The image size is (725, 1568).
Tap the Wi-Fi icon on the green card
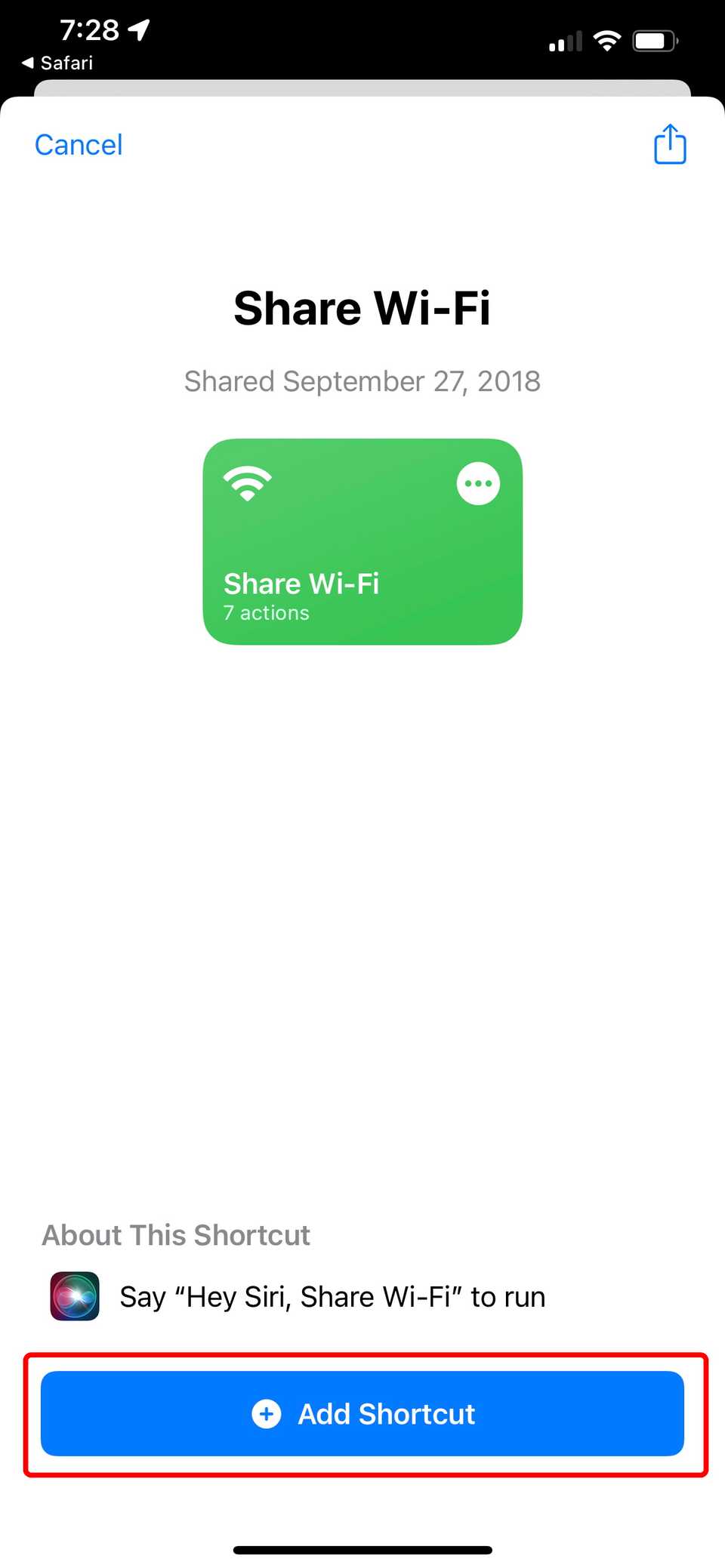point(247,482)
